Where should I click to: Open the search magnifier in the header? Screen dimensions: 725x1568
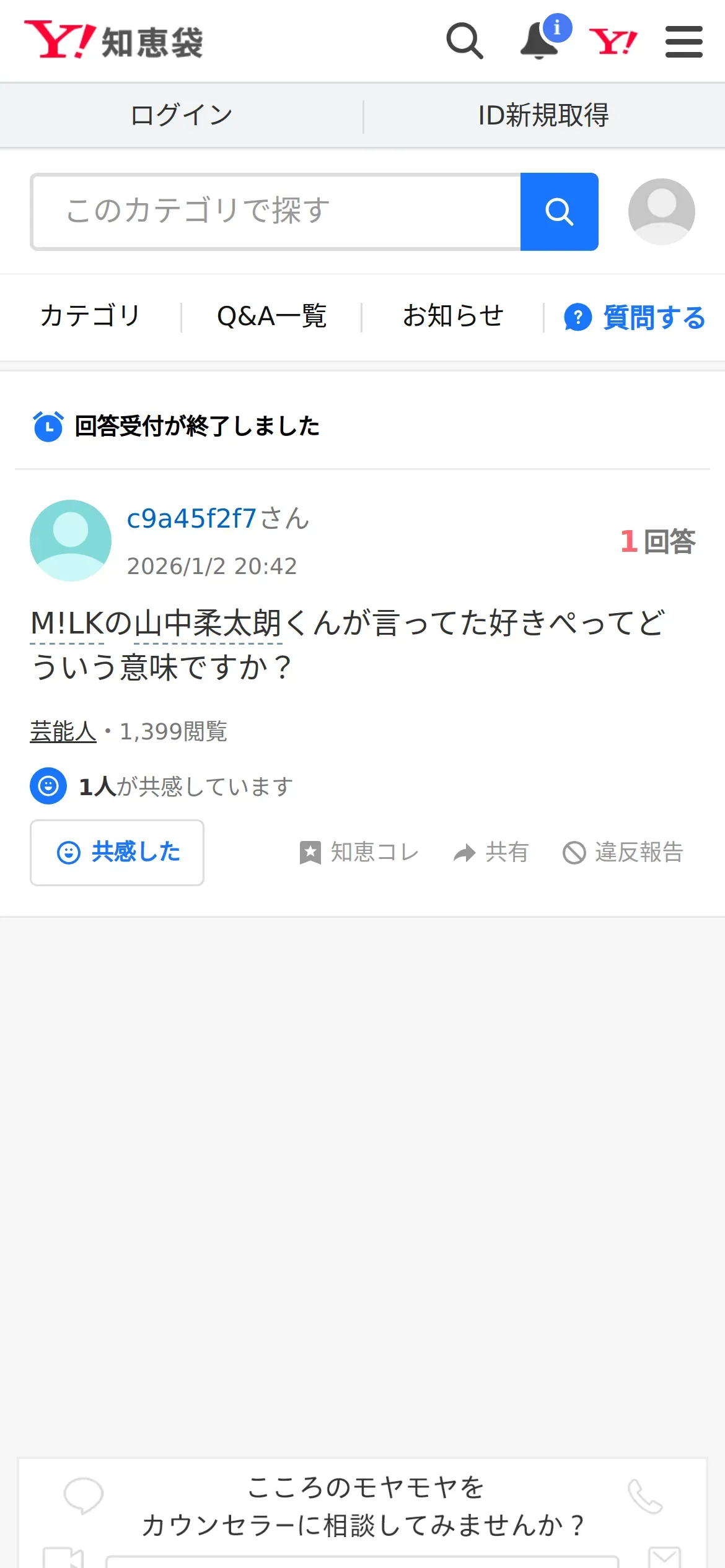point(464,41)
